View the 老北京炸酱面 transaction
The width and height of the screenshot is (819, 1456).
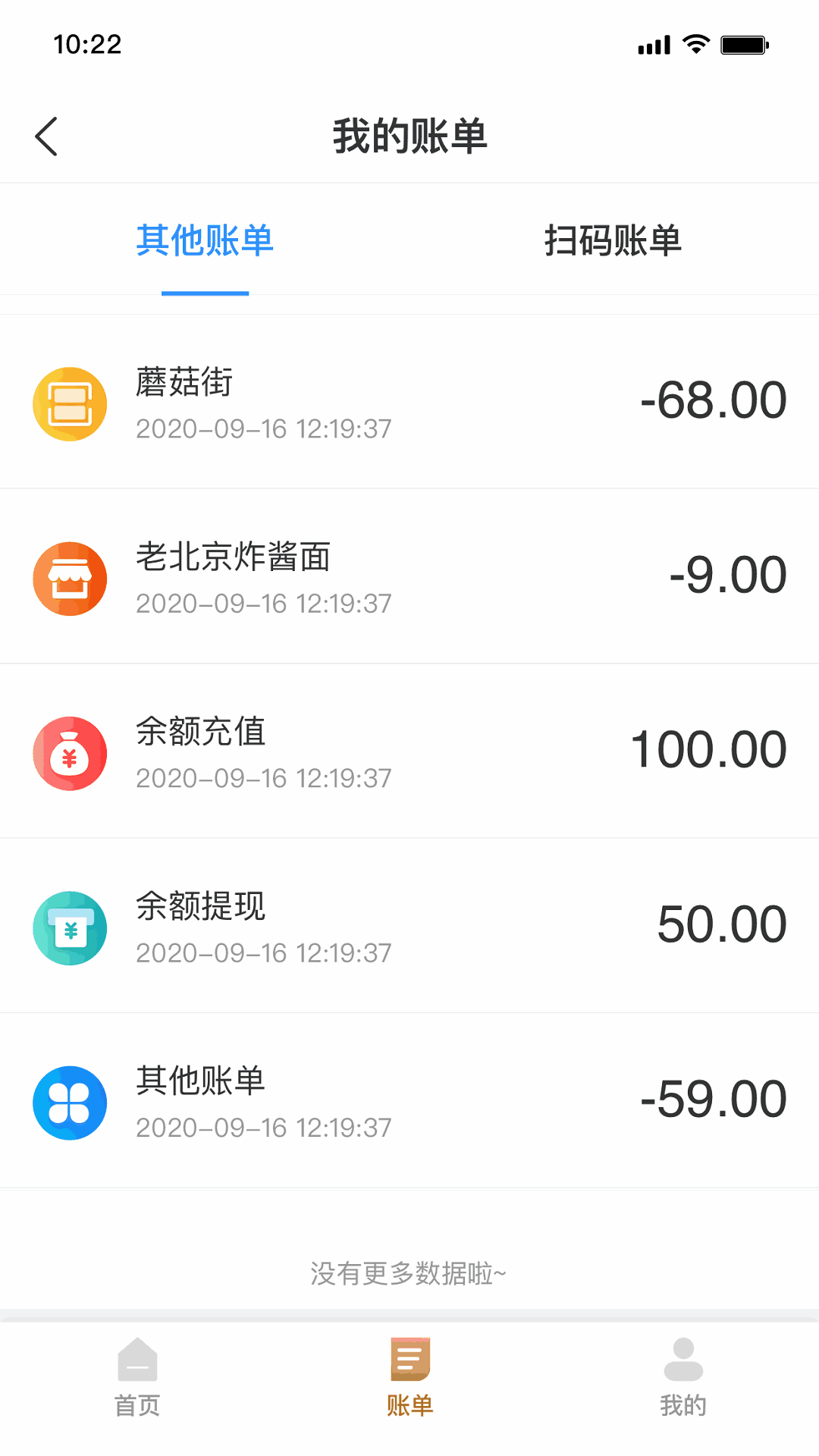click(409, 577)
